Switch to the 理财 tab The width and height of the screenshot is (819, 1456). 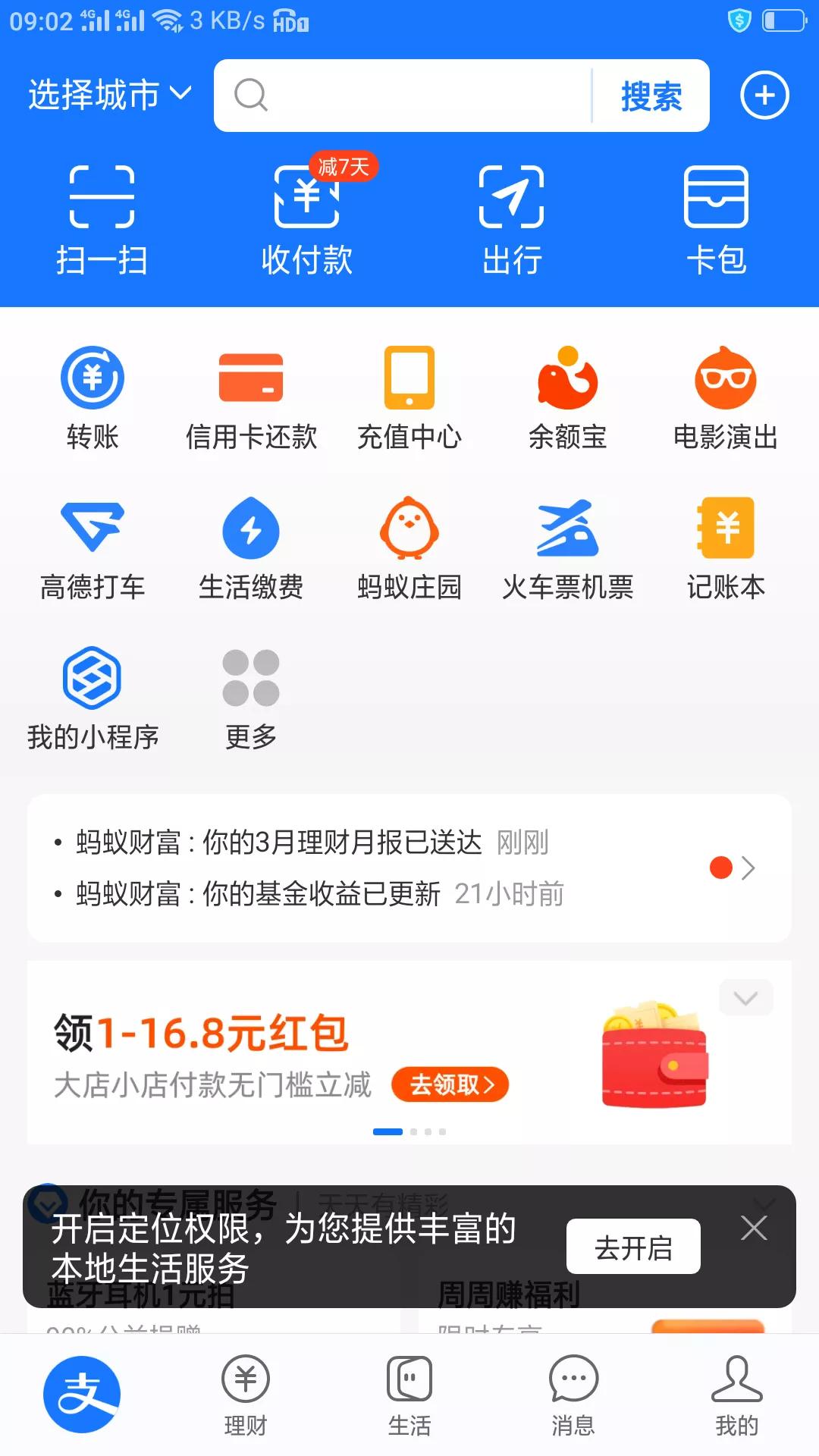[x=246, y=1395]
